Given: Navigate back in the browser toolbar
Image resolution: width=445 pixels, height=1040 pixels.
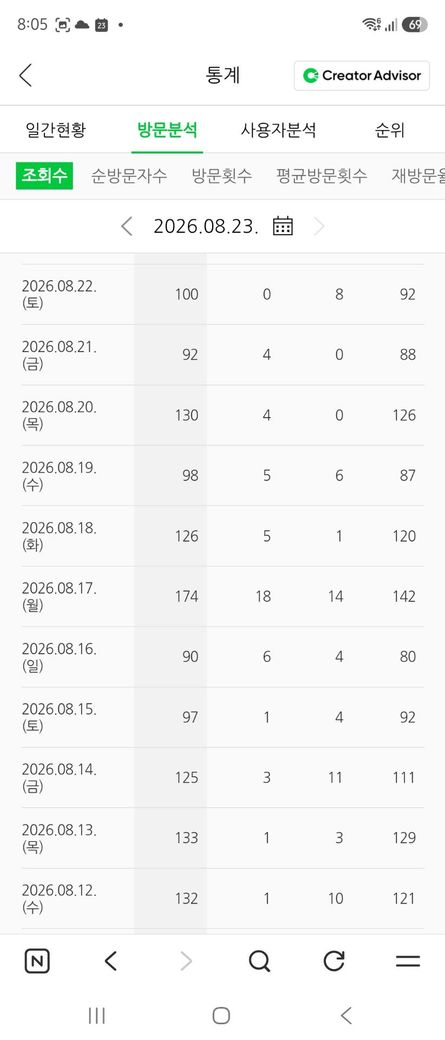Looking at the screenshot, I should point(111,960).
